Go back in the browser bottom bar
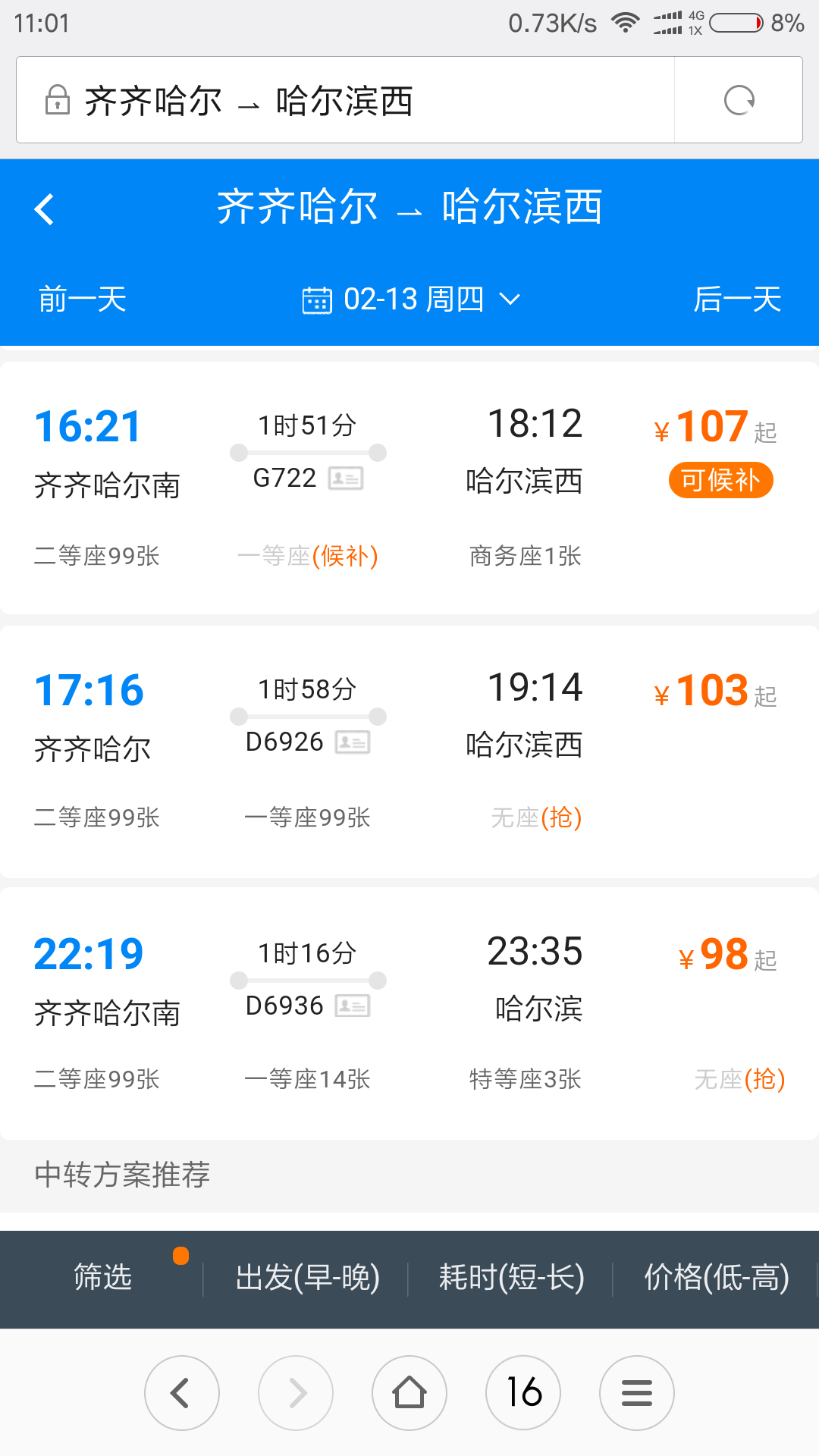819x1456 pixels. pos(182,1393)
